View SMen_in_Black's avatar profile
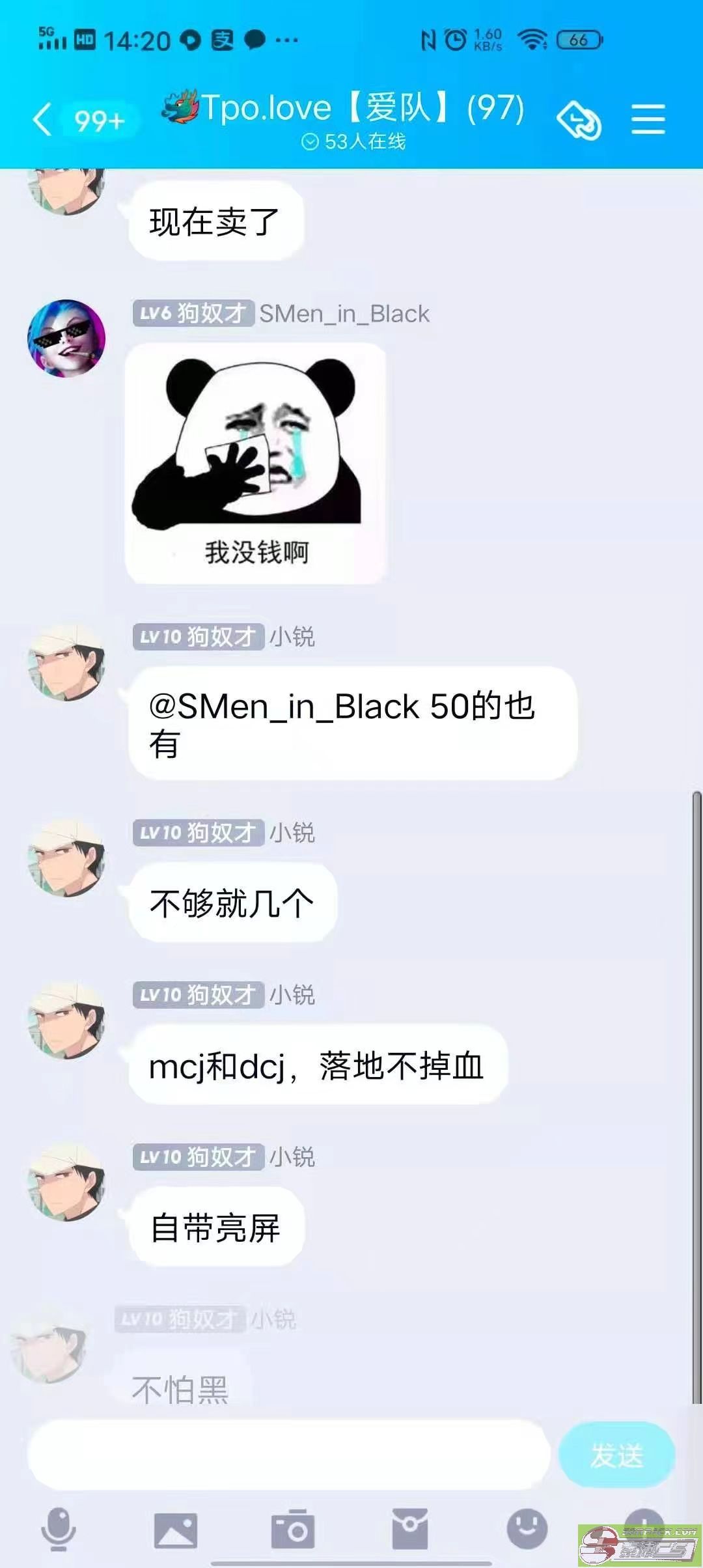Viewport: 703px width, 1568px height. point(66,338)
